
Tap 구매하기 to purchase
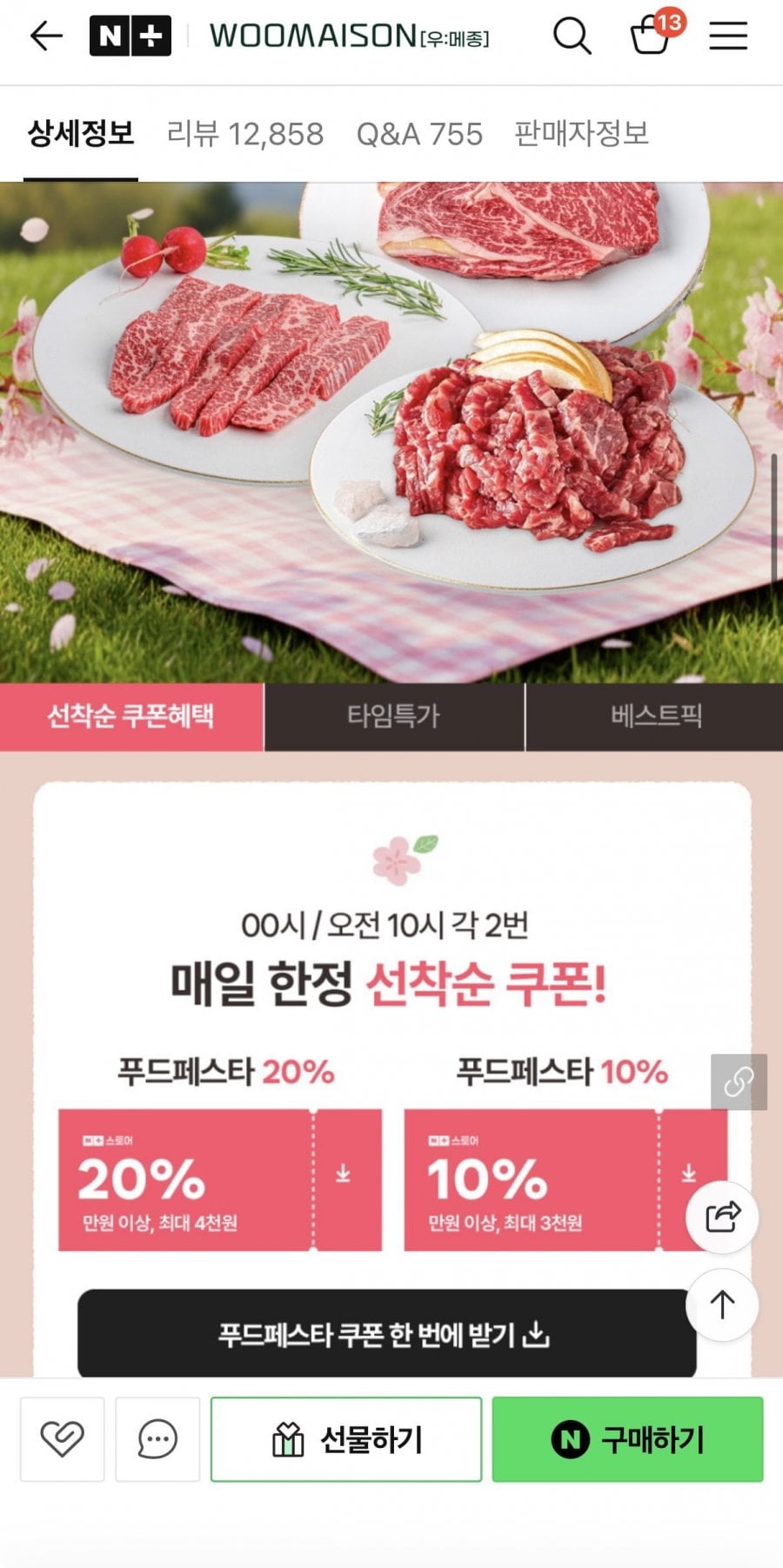pos(627,1439)
